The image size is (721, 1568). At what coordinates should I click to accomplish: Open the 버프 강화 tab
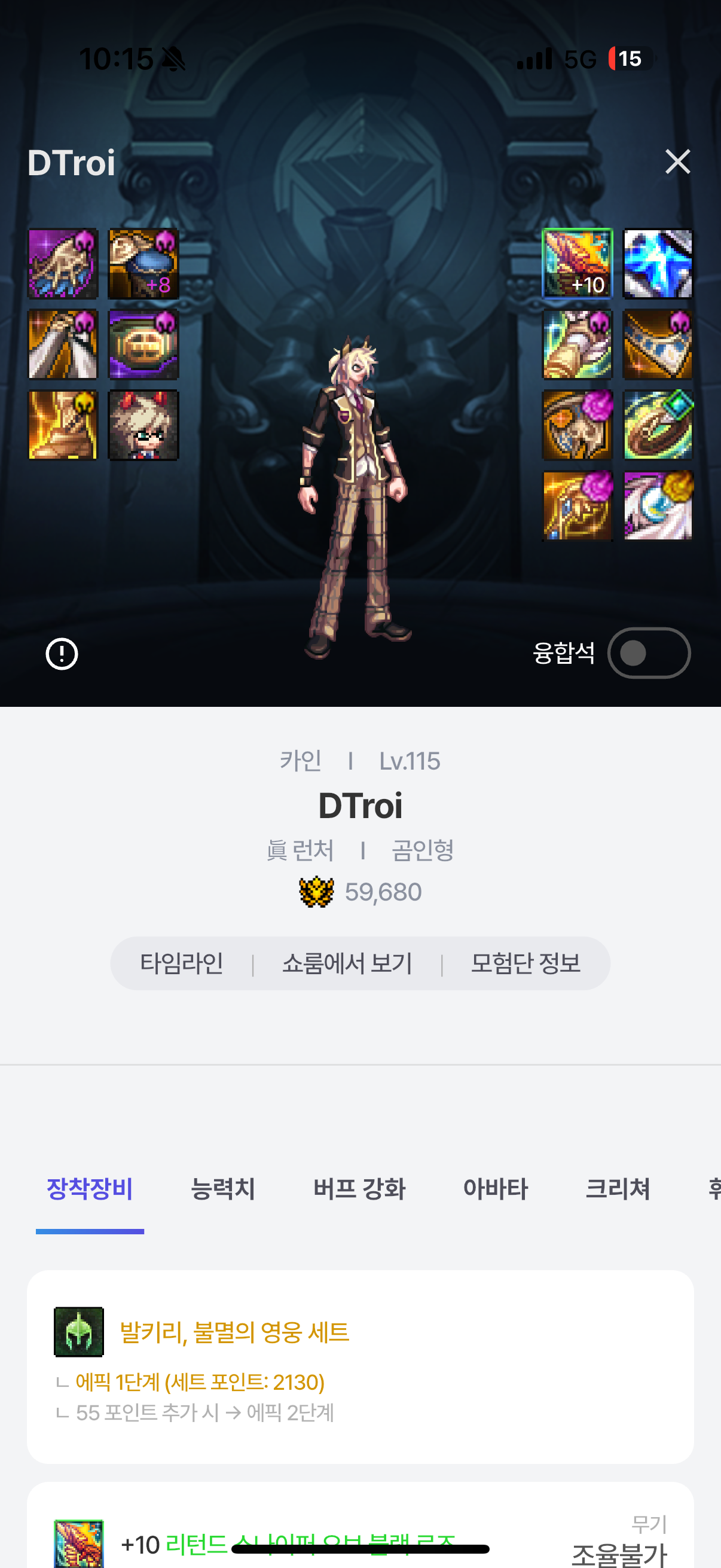coord(359,1189)
